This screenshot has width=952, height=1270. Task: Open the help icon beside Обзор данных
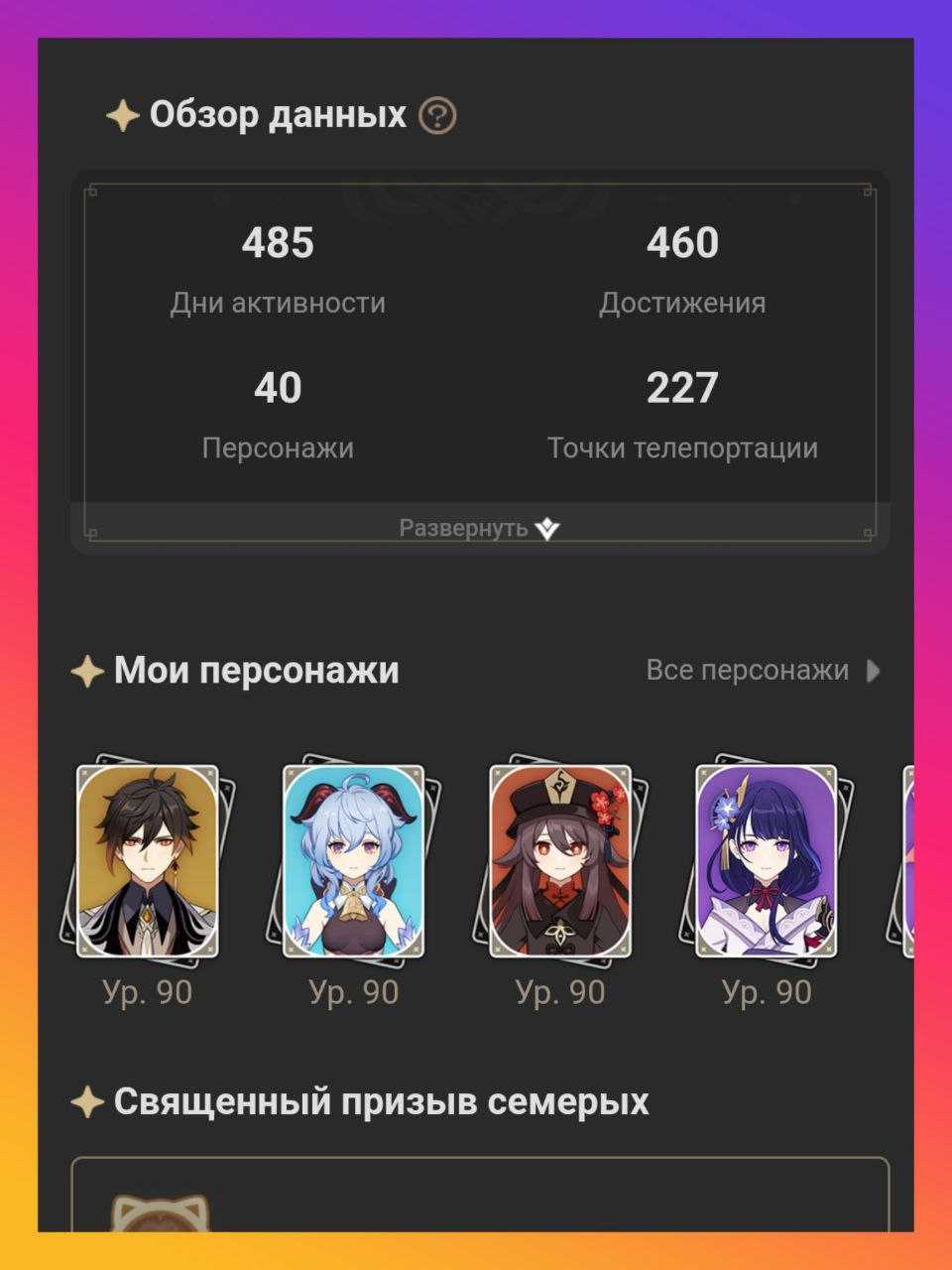[x=437, y=116]
